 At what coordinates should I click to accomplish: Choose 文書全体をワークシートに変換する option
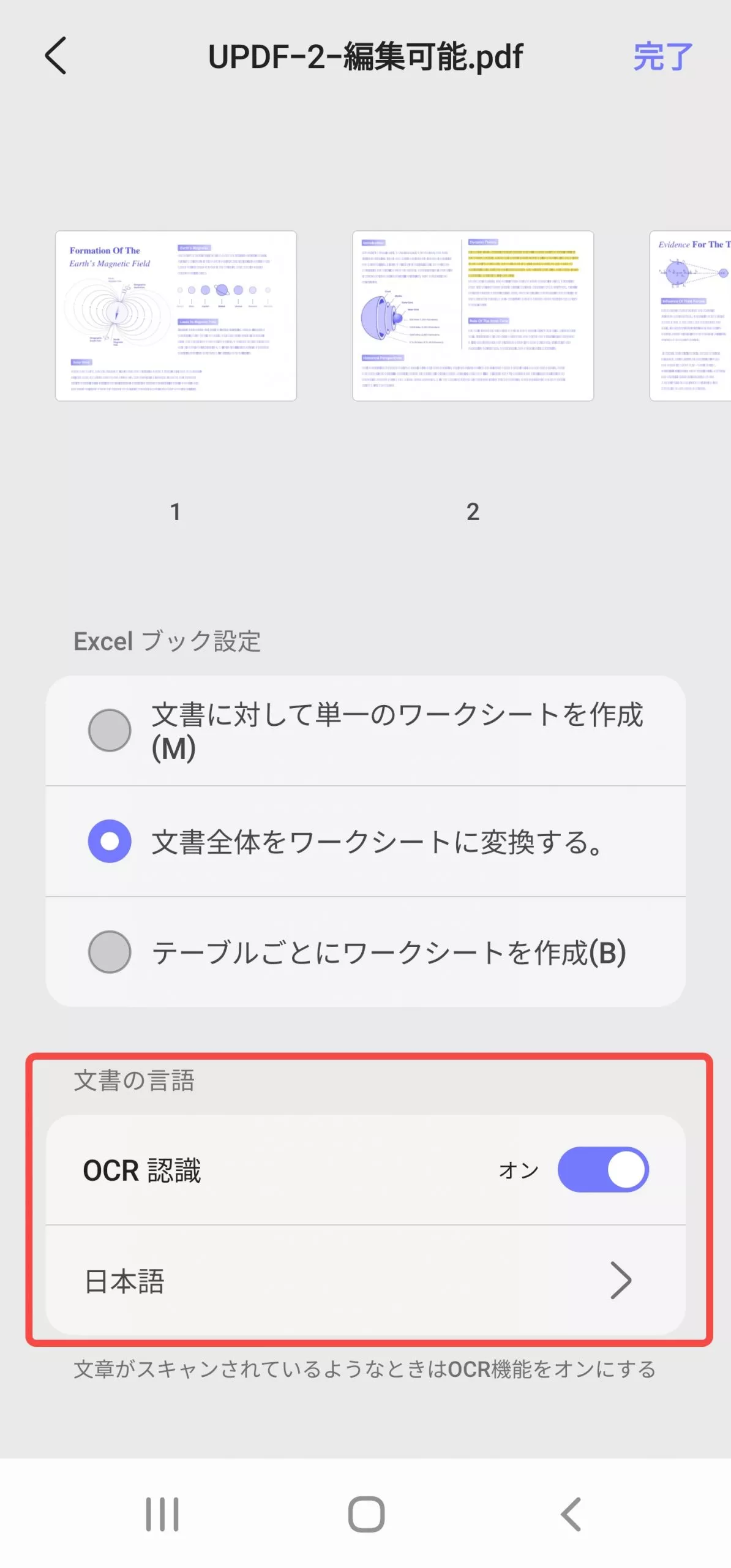click(x=110, y=841)
